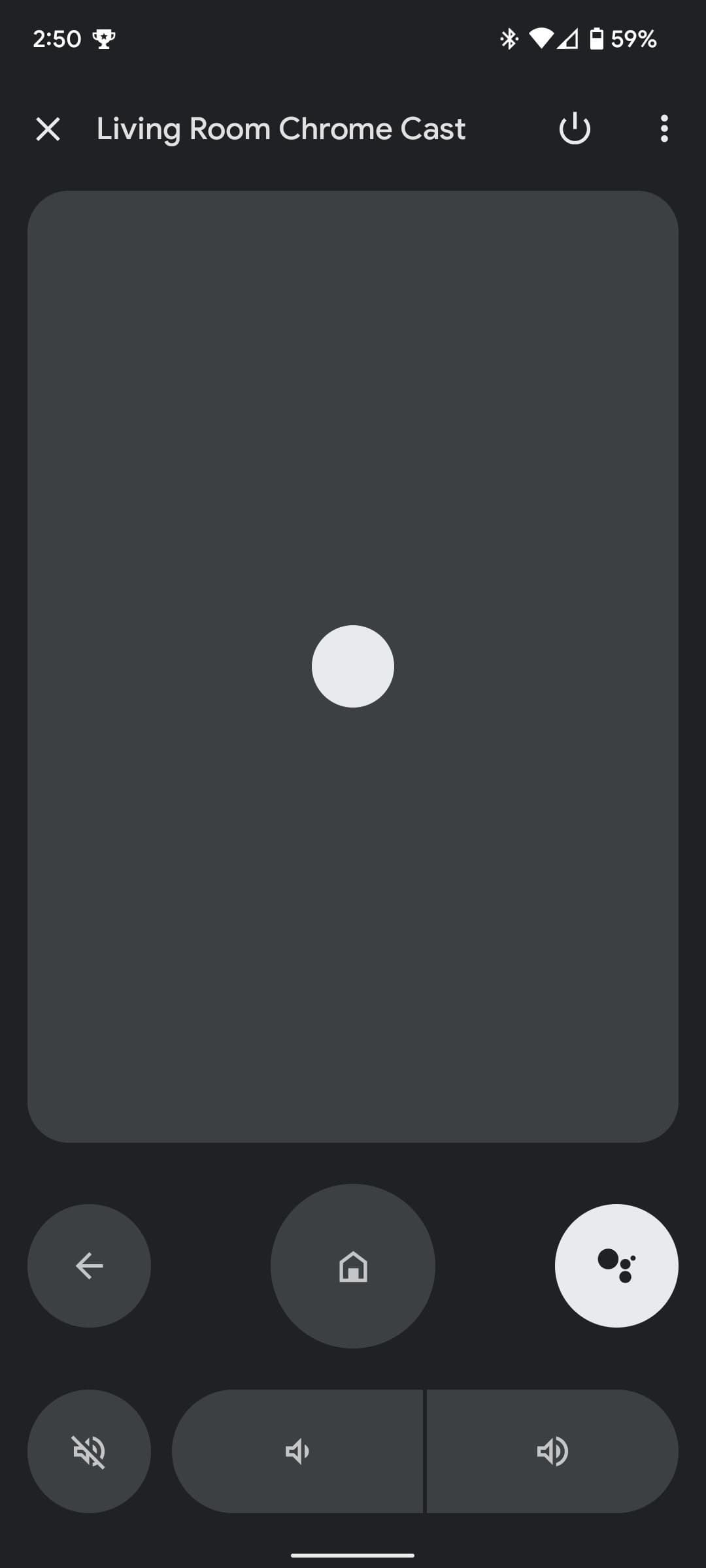Activate Google Assistant voice button
The image size is (706, 1568).
click(x=616, y=1266)
